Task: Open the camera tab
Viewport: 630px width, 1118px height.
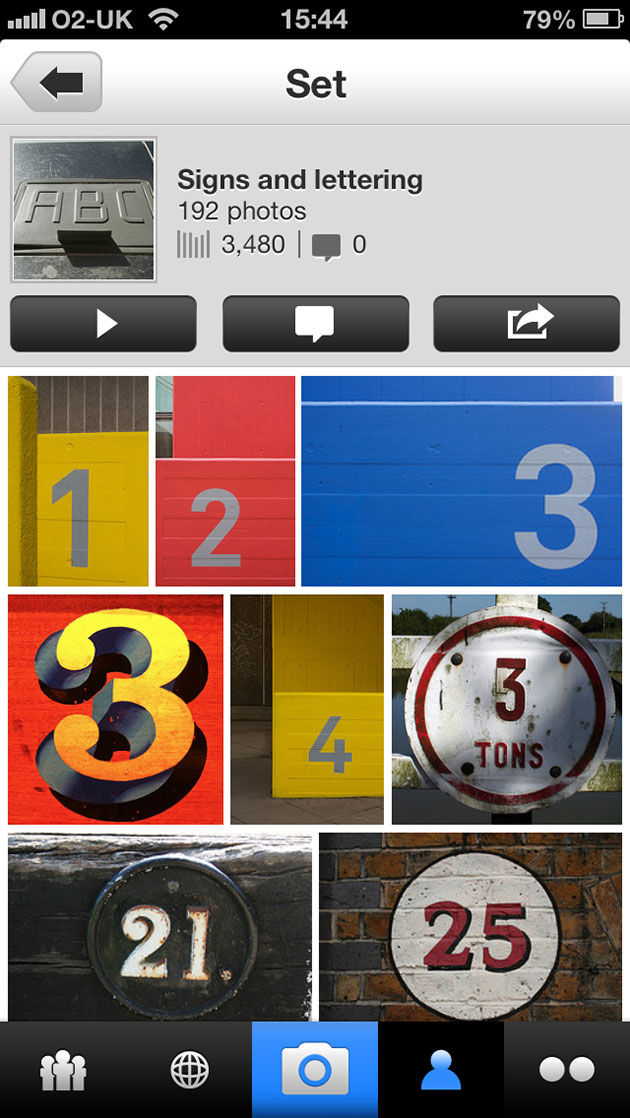Action: pyautogui.click(x=315, y=1070)
